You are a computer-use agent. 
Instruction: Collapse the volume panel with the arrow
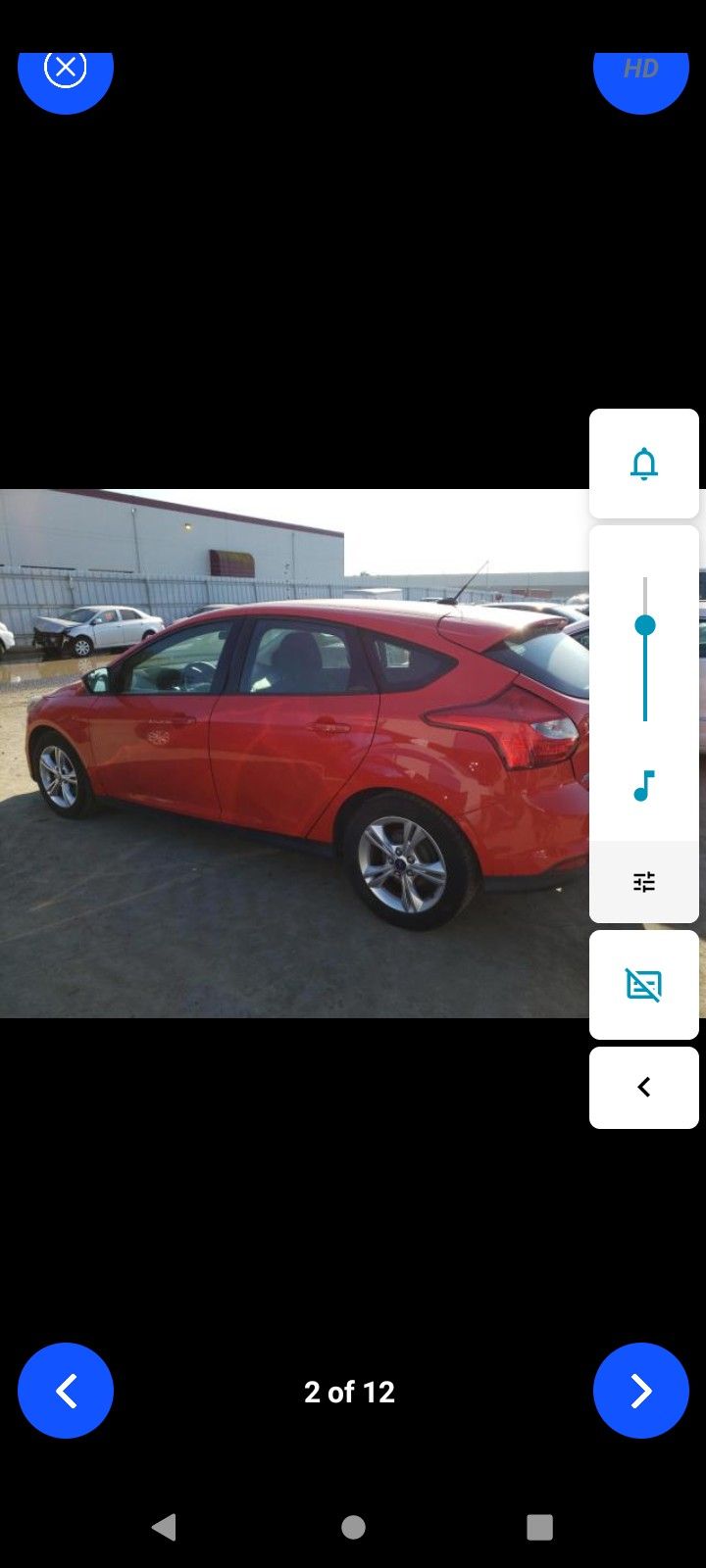pos(644,1087)
